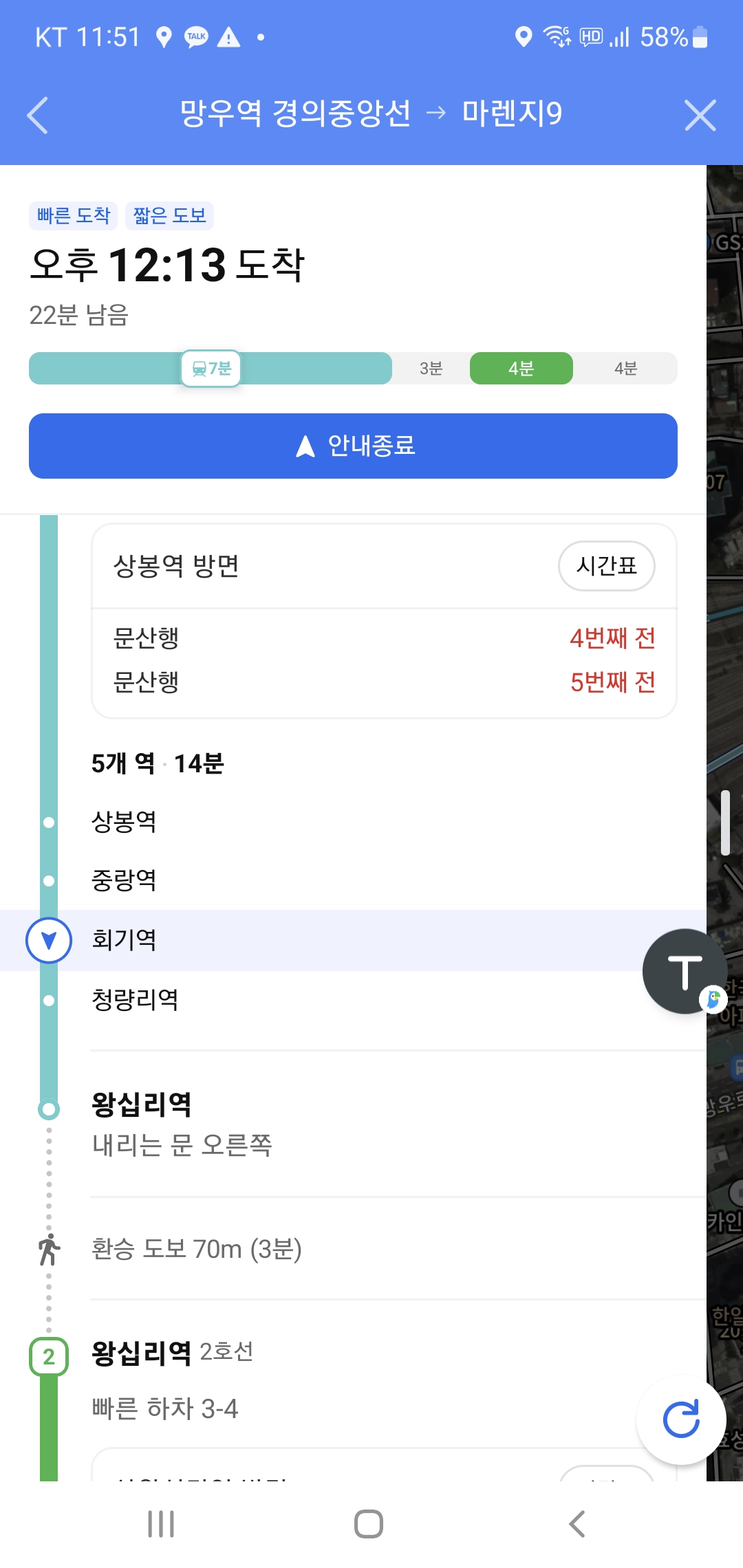Select 상봉역 in the station list
Viewport: 743px width, 1568px height.
125,822
